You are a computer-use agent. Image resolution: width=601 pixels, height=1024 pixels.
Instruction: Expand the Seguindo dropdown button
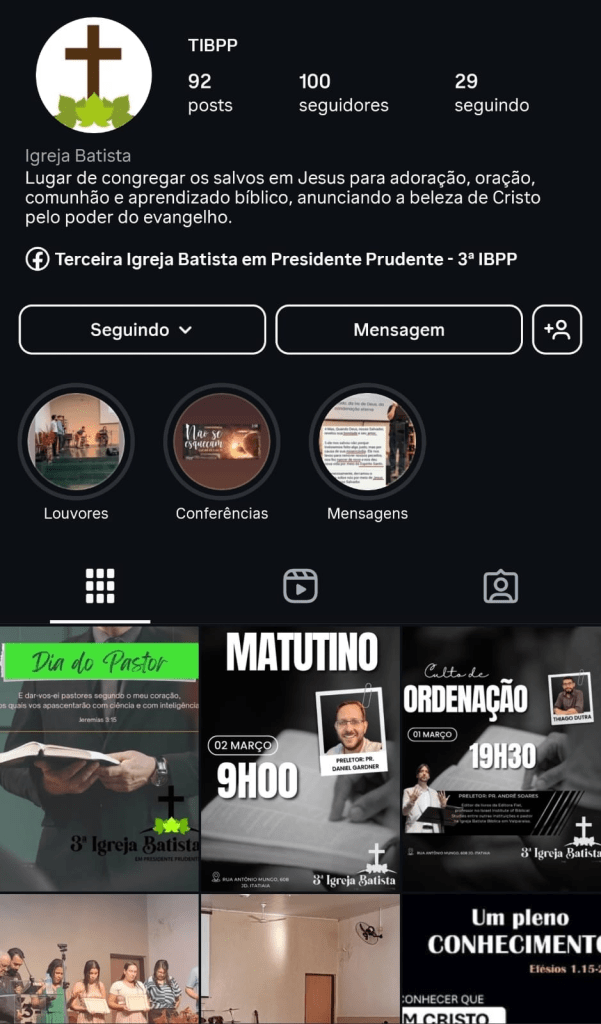pyautogui.click(x=142, y=330)
